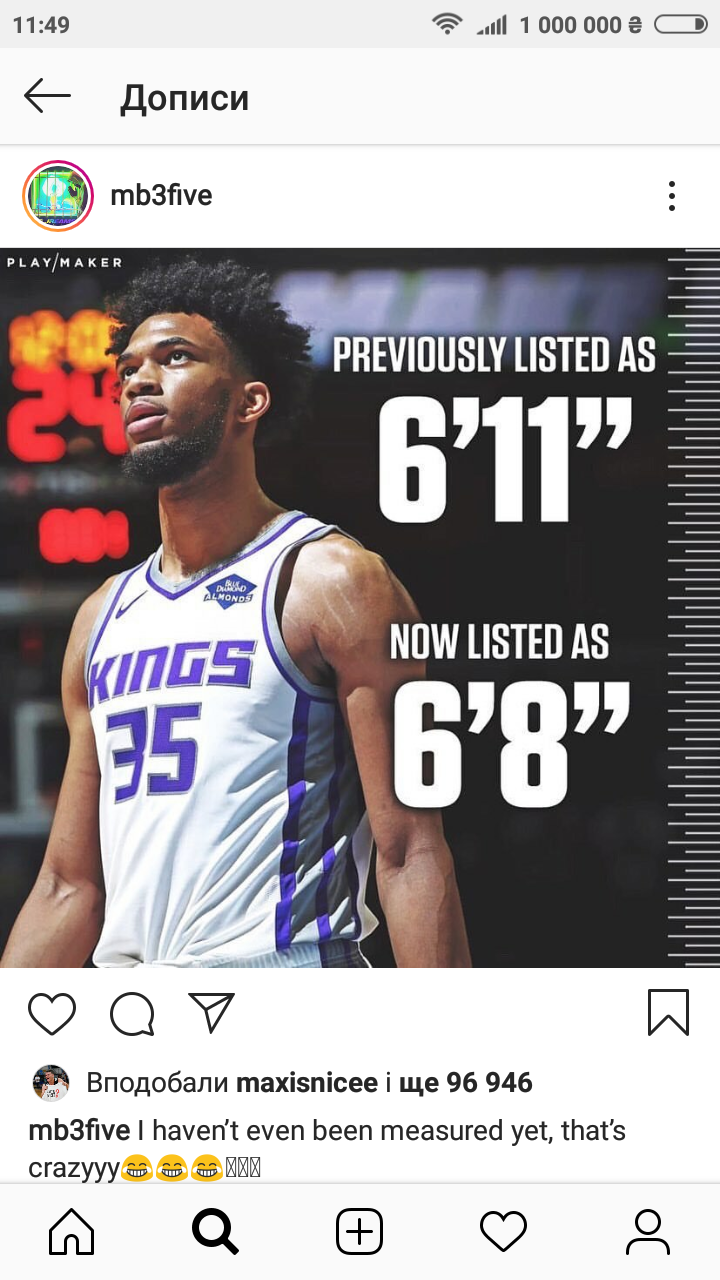The width and height of the screenshot is (720, 1280).
Task: Open mb3five's profile picture story
Action: point(57,196)
